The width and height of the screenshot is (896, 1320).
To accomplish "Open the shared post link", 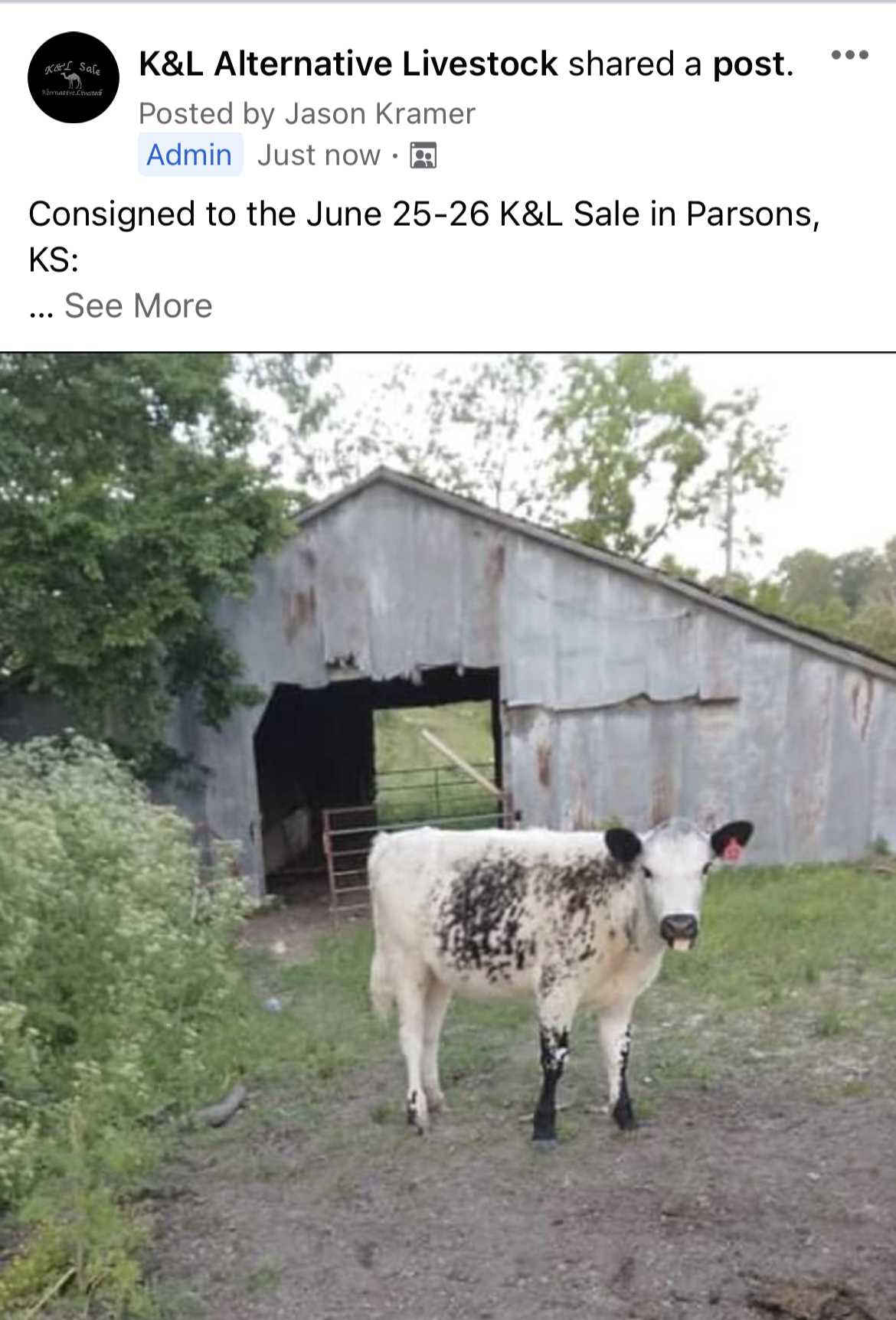I will 749,64.
